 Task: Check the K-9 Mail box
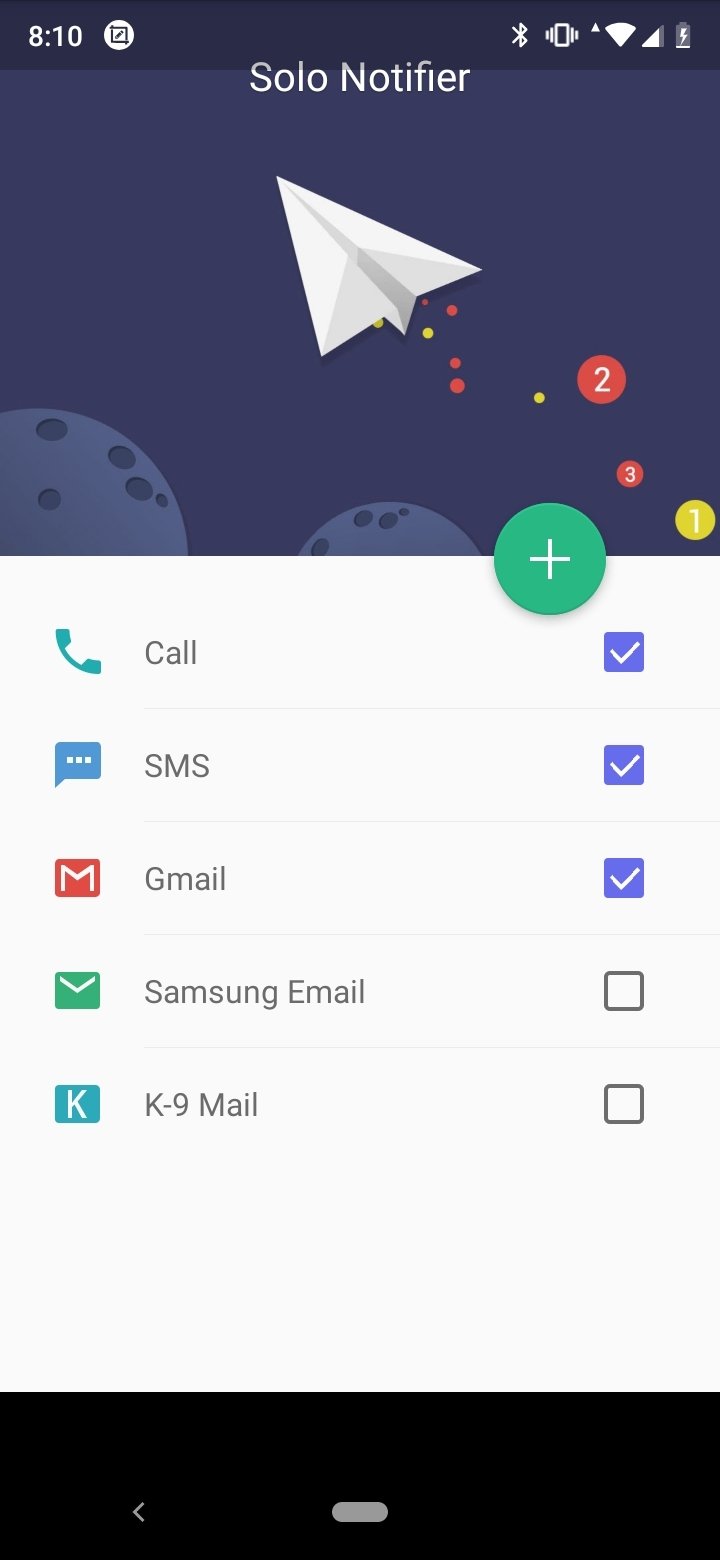pyautogui.click(x=624, y=1105)
